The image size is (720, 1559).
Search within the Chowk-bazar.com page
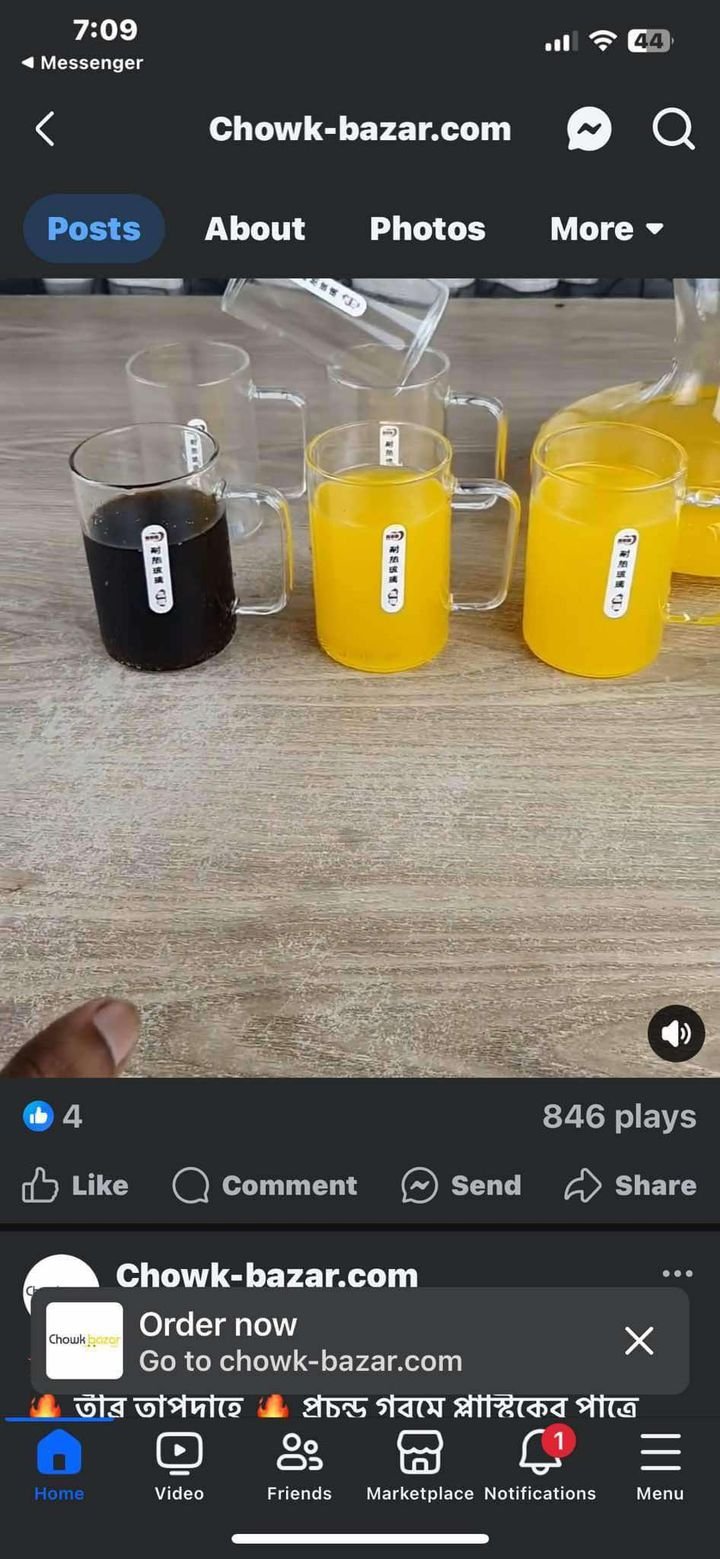click(x=673, y=130)
